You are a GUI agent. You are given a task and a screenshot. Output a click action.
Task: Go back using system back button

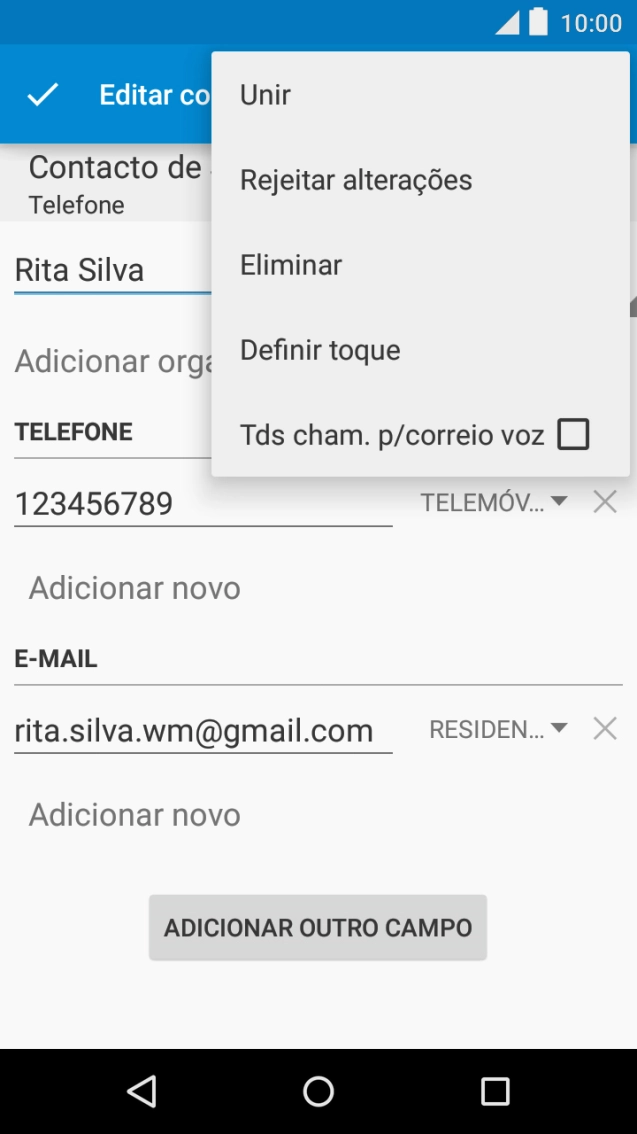[x=142, y=1091]
